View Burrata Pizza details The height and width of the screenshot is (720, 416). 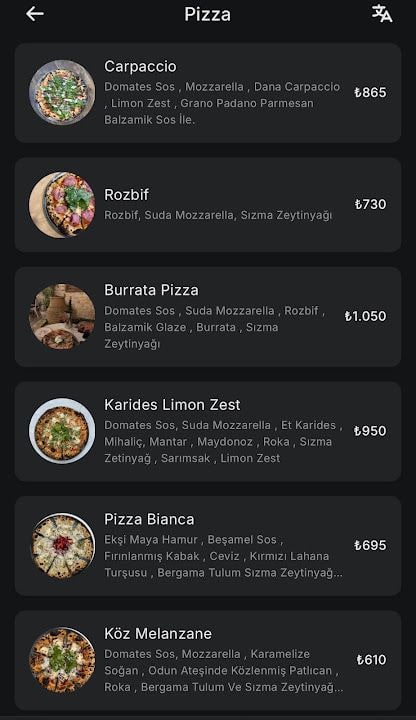coord(208,317)
